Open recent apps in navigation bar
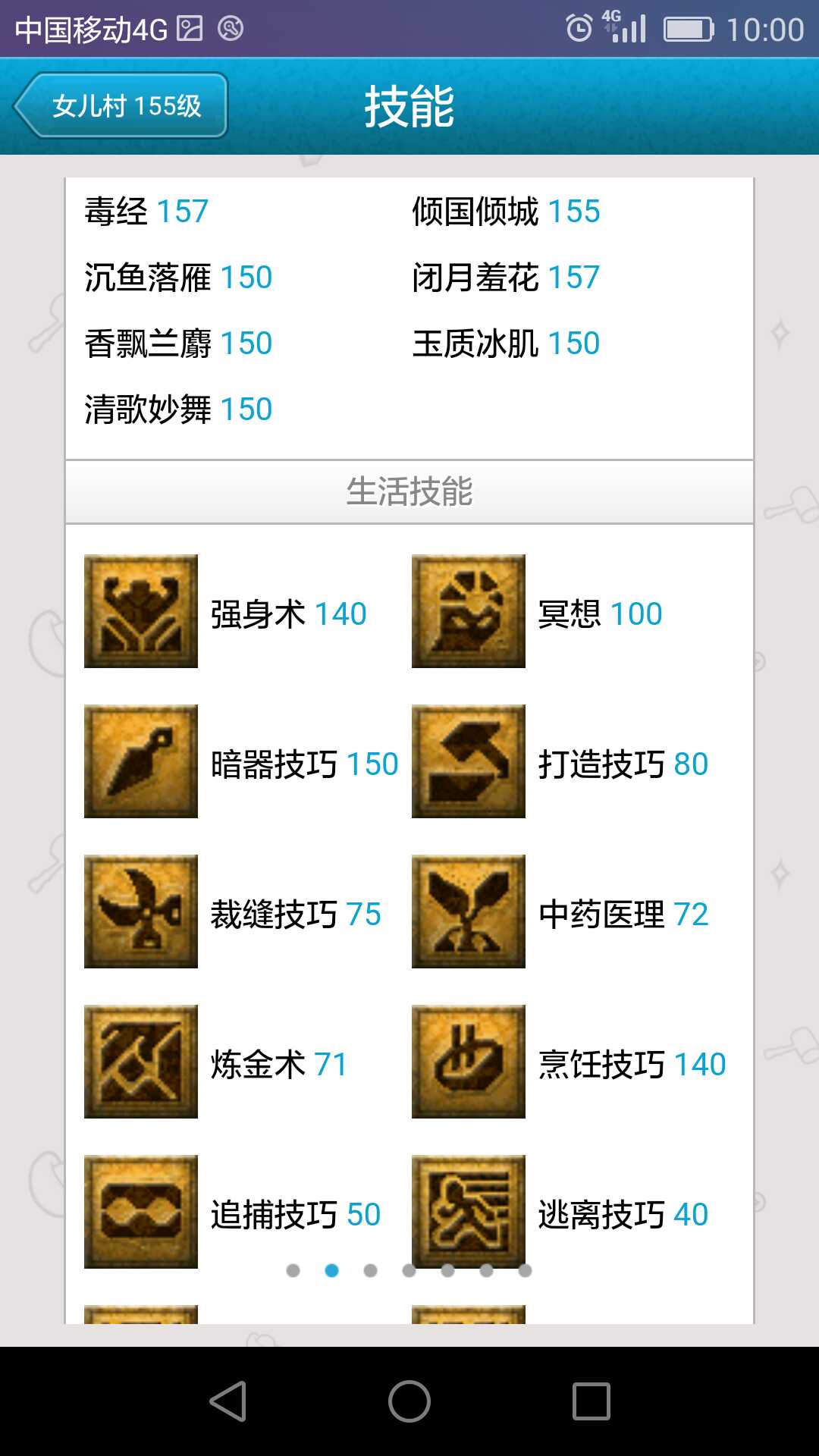Screen dimensions: 819x1456 tap(591, 1401)
